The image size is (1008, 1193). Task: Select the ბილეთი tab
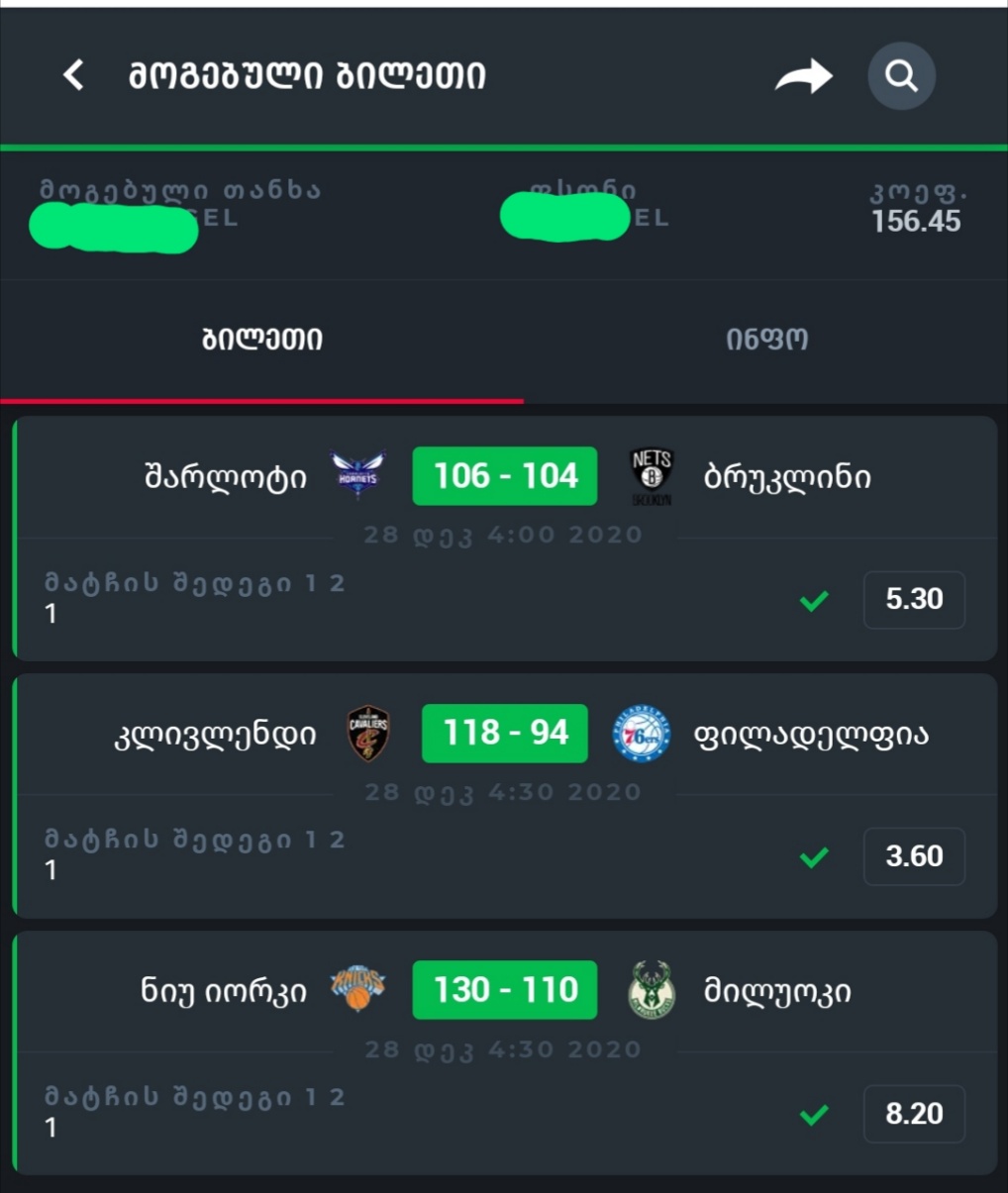262,340
